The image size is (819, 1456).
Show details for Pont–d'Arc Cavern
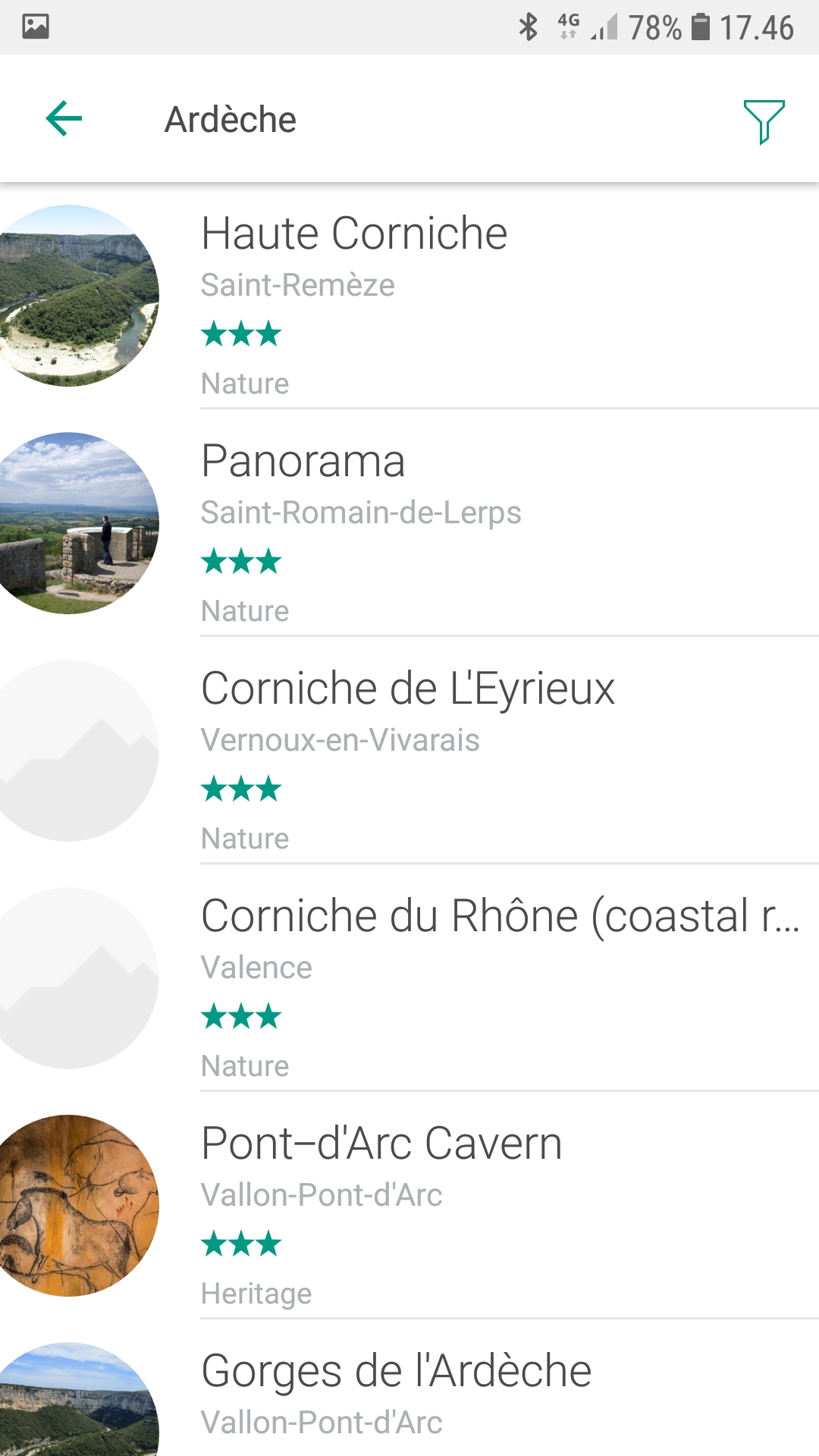[409, 1206]
